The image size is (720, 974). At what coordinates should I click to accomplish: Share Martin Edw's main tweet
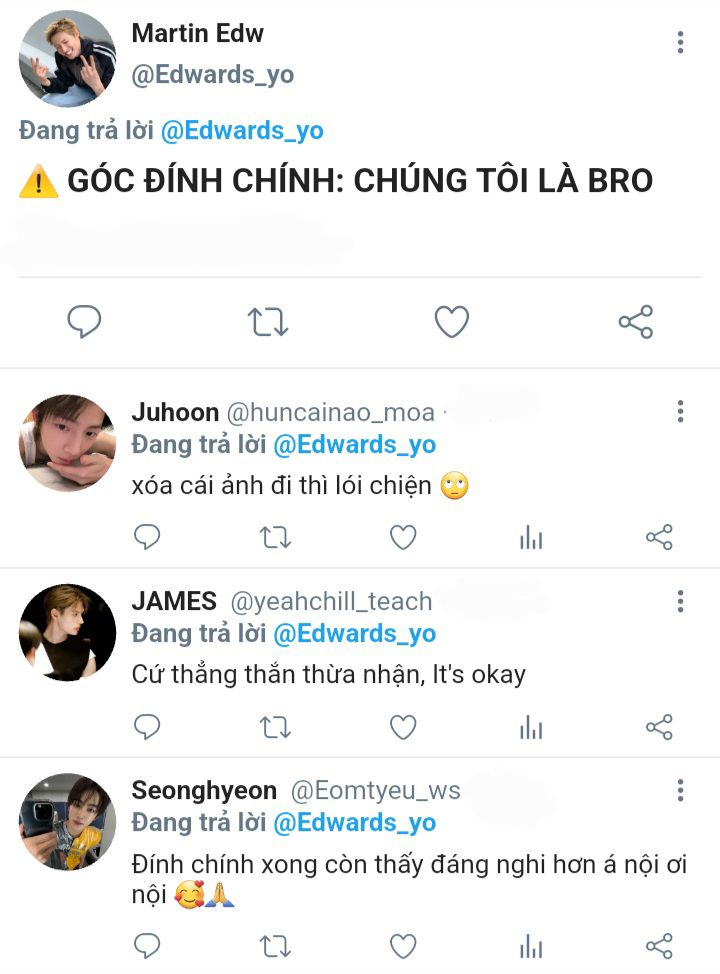coord(636,322)
